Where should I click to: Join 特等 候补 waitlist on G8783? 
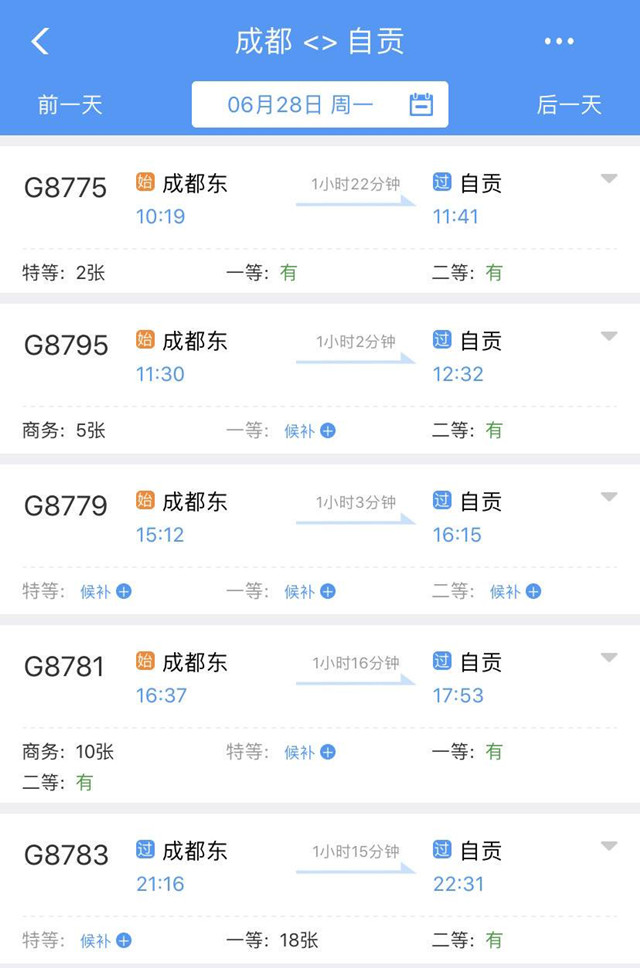[106, 941]
